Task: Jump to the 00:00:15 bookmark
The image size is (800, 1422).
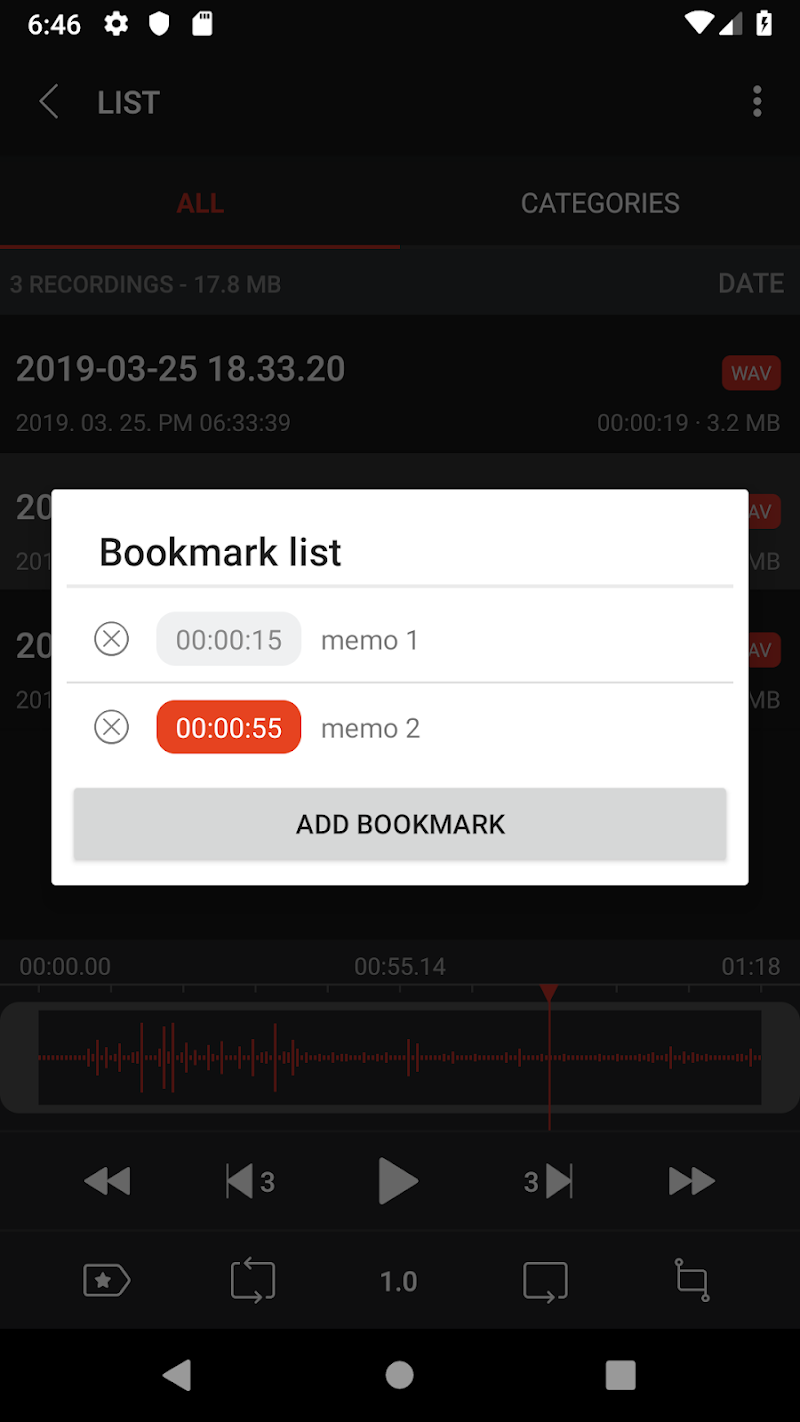Action: tap(229, 639)
